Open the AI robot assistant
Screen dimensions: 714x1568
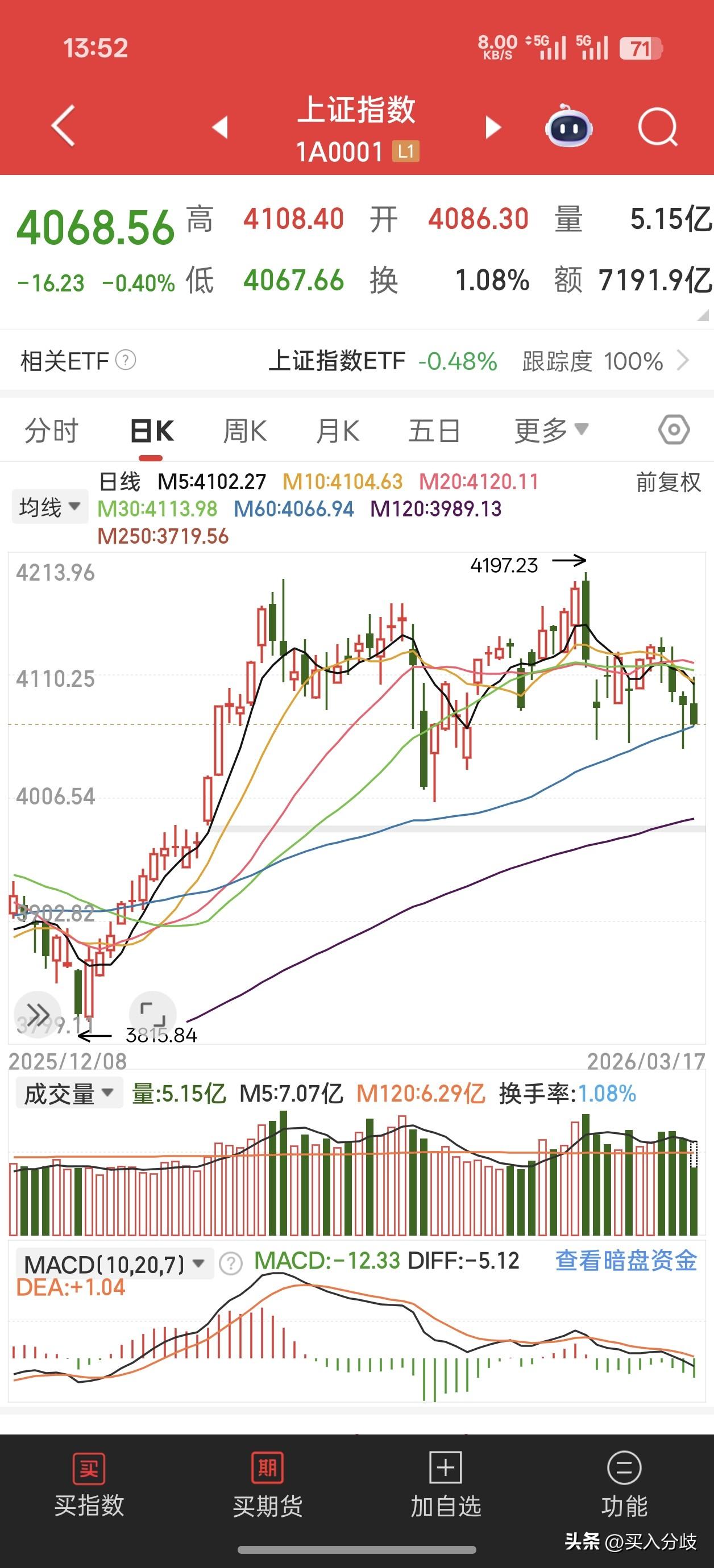coord(569,126)
